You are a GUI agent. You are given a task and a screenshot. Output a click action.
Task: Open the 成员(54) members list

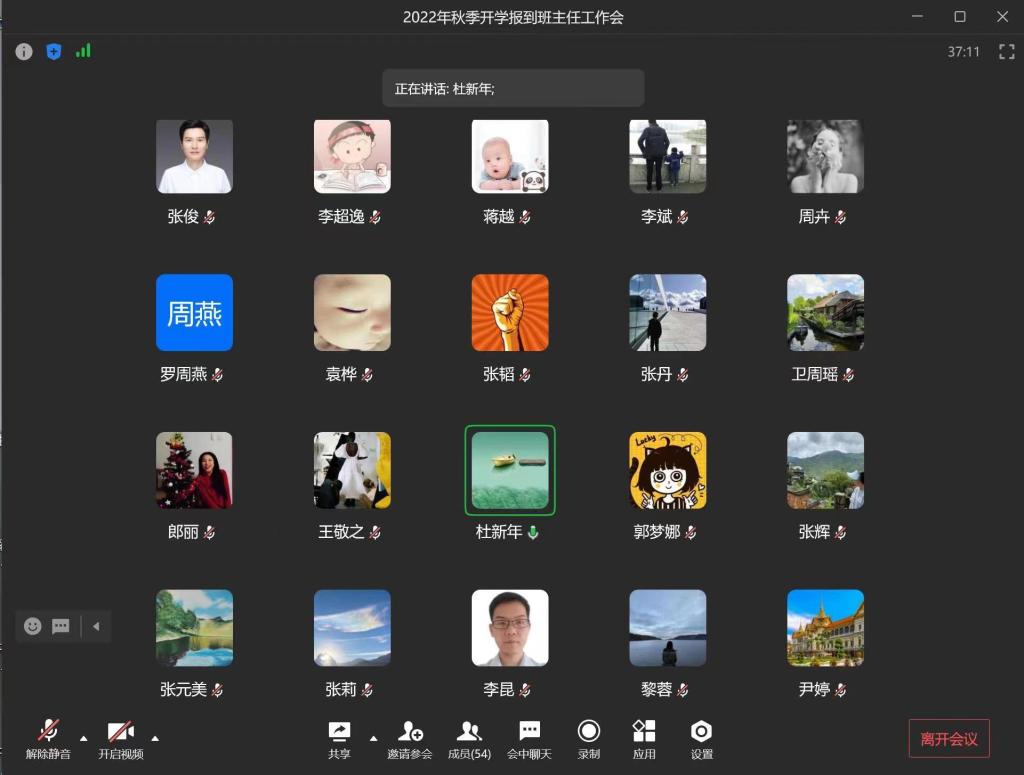click(x=469, y=738)
